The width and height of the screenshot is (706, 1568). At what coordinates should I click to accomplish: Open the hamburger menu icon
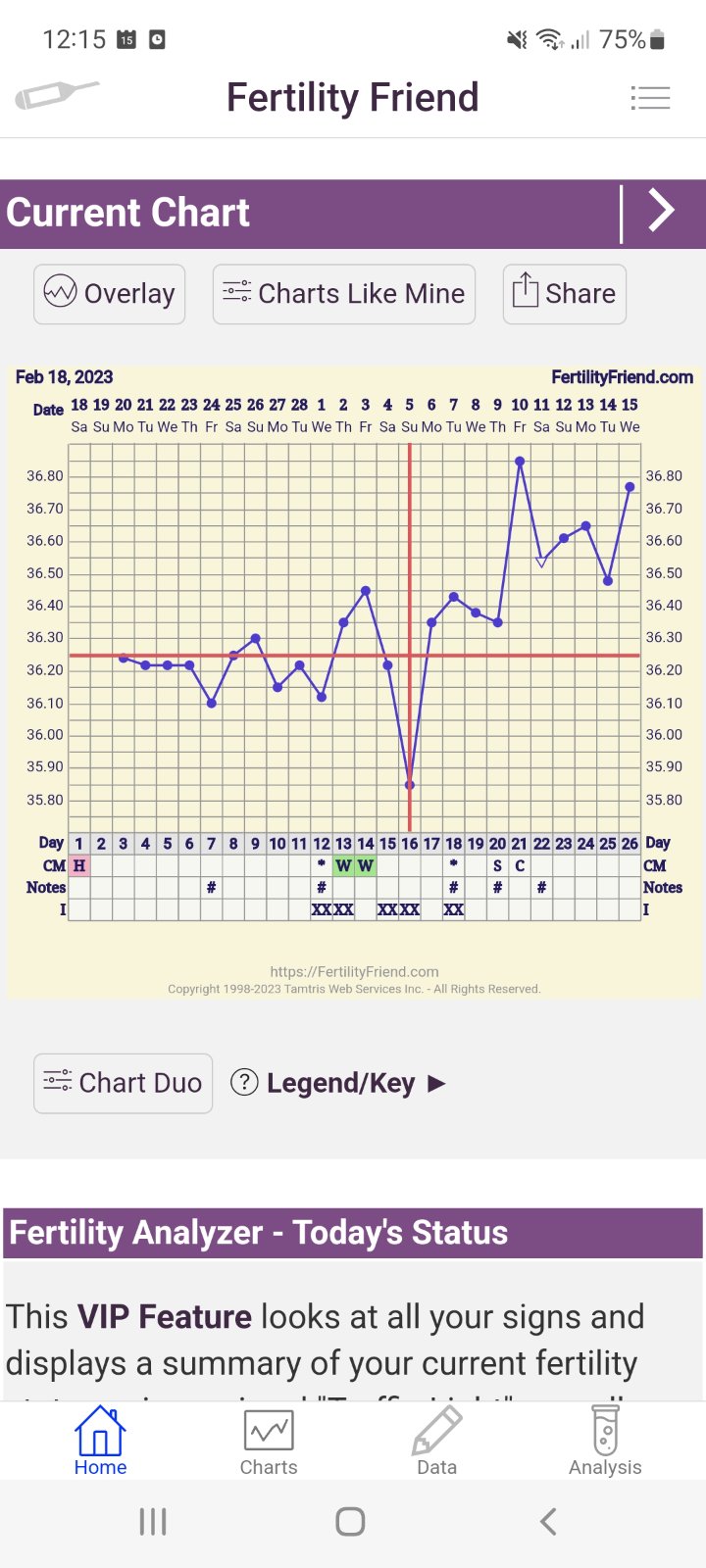(x=650, y=98)
